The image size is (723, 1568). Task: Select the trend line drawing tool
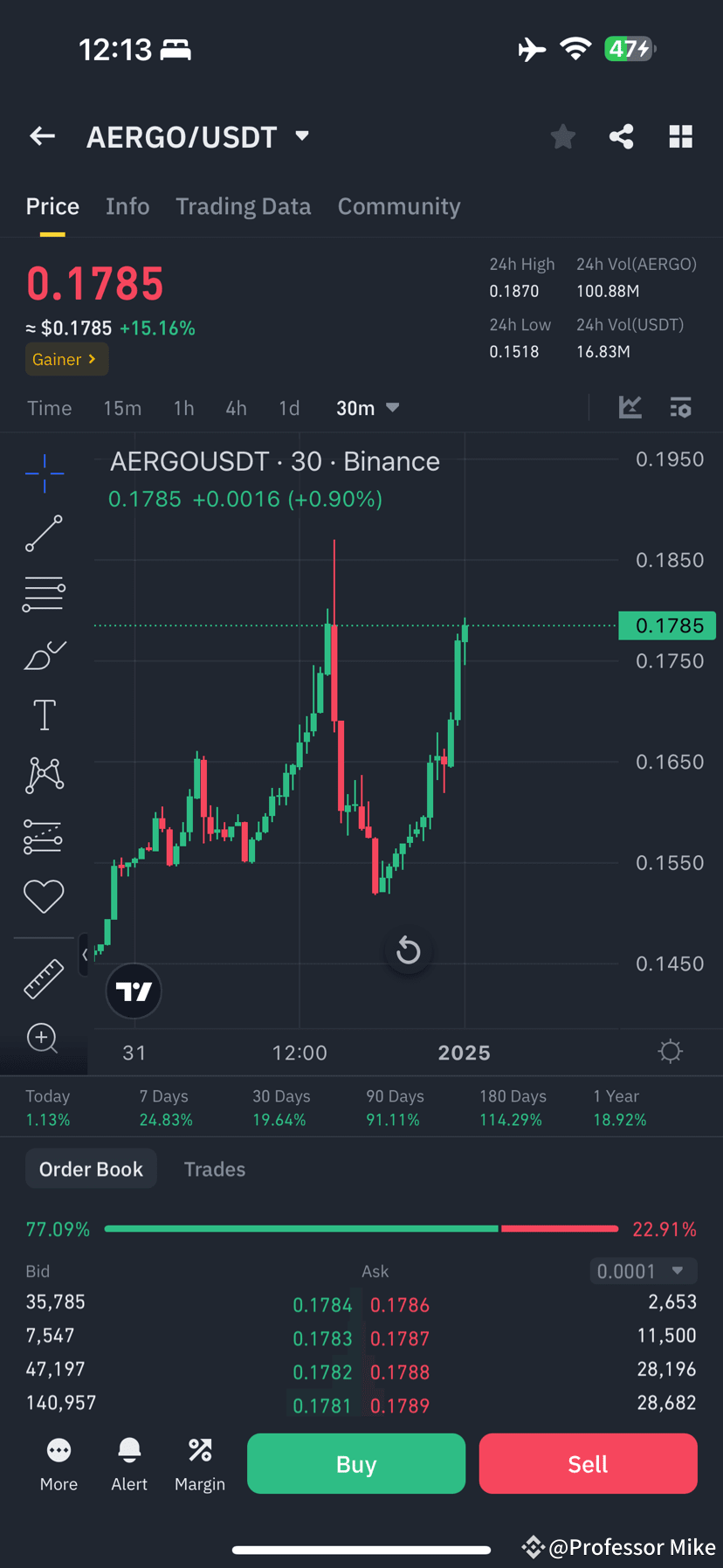[44, 533]
